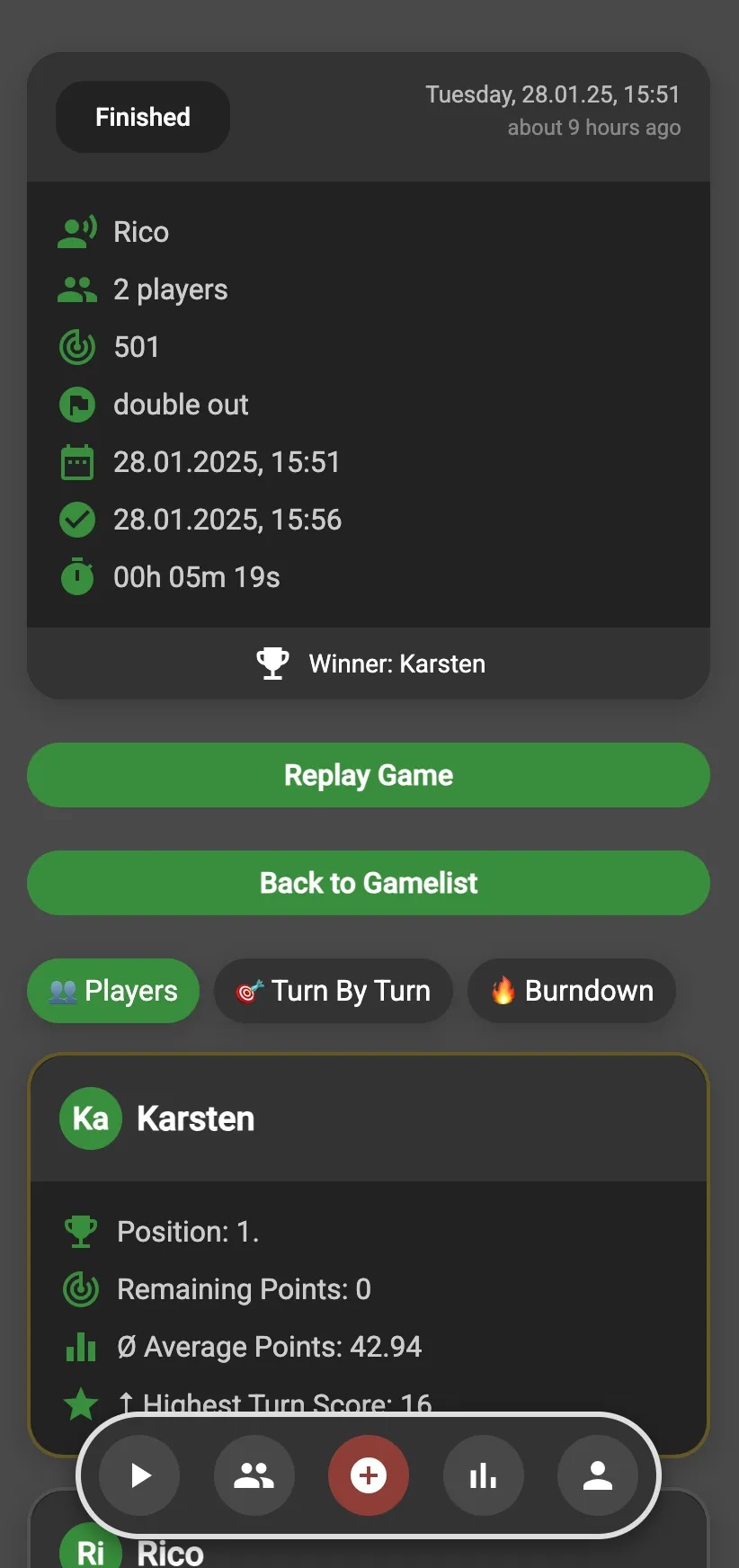Tap the stopwatch icon showing game duration
Viewport: 739px width, 1568px height.
click(x=77, y=576)
